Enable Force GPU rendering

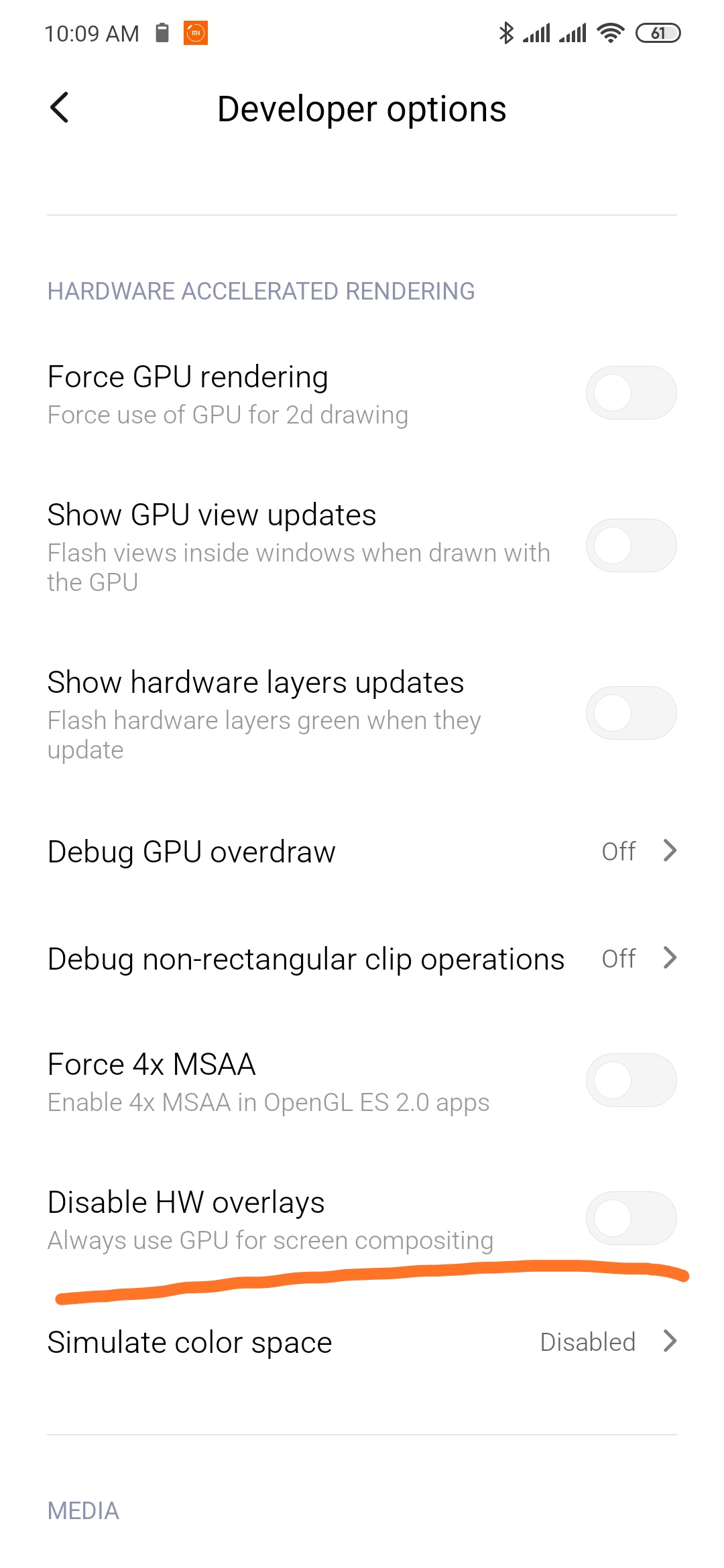631,393
